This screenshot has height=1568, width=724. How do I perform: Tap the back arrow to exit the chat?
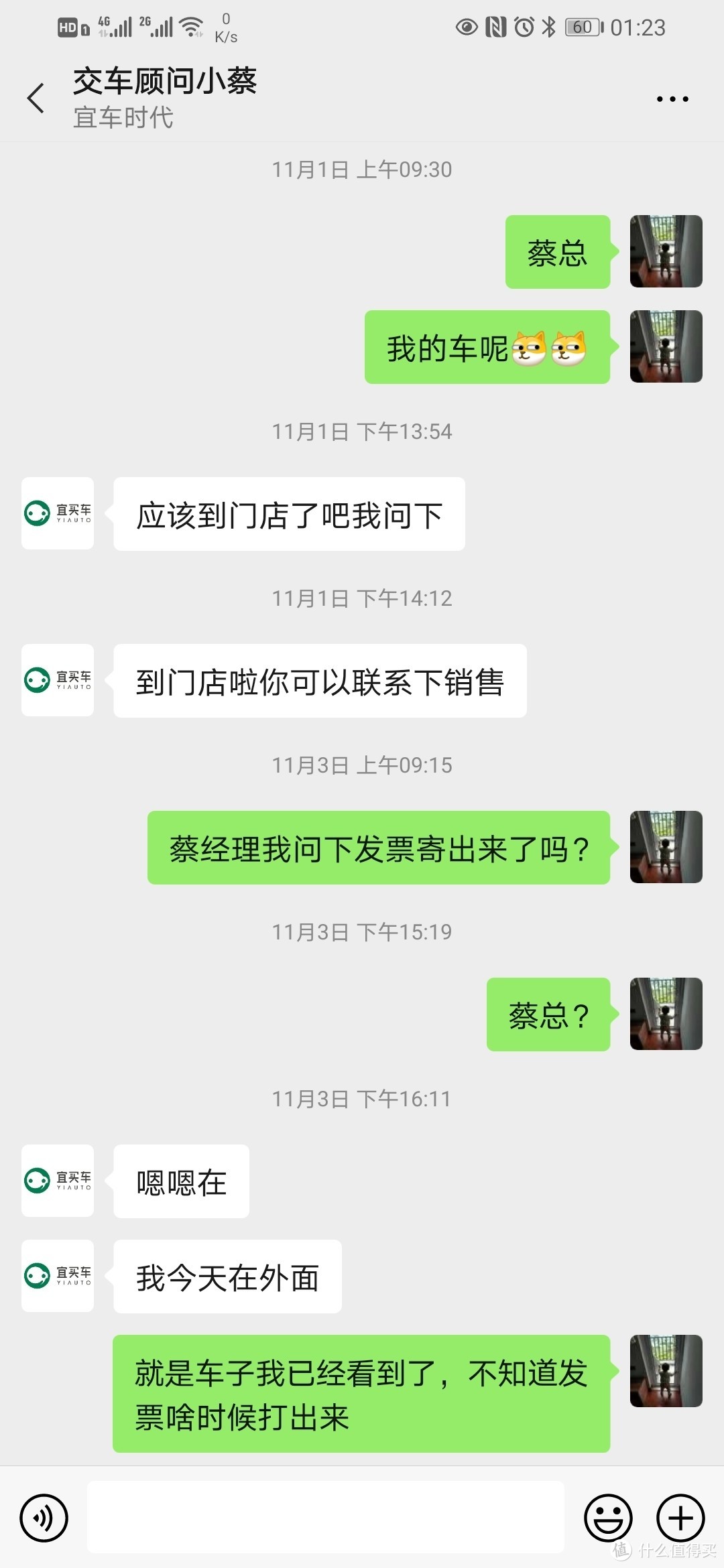pyautogui.click(x=35, y=97)
